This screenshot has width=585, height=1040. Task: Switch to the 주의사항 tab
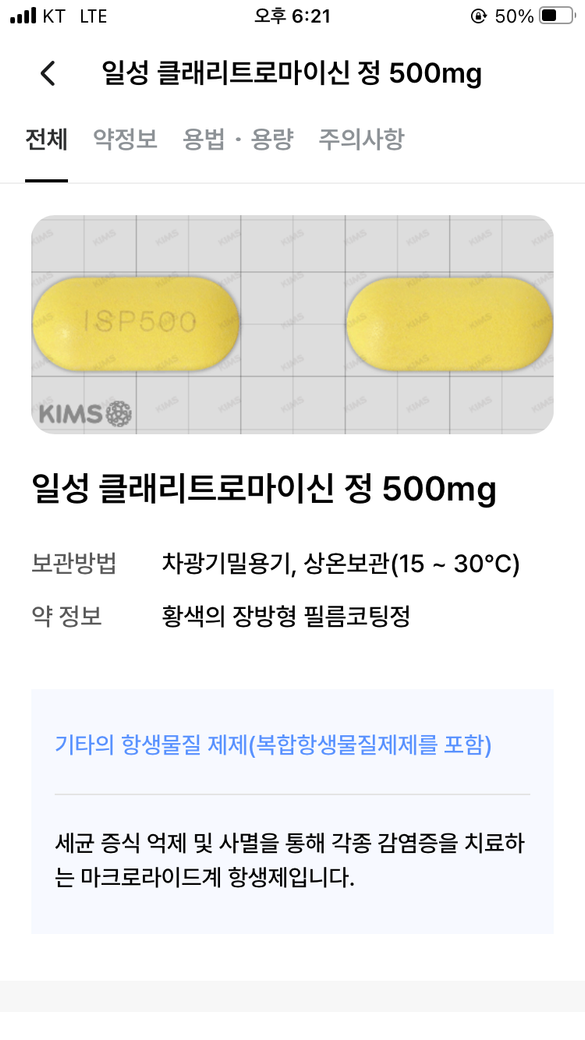pyautogui.click(x=361, y=139)
